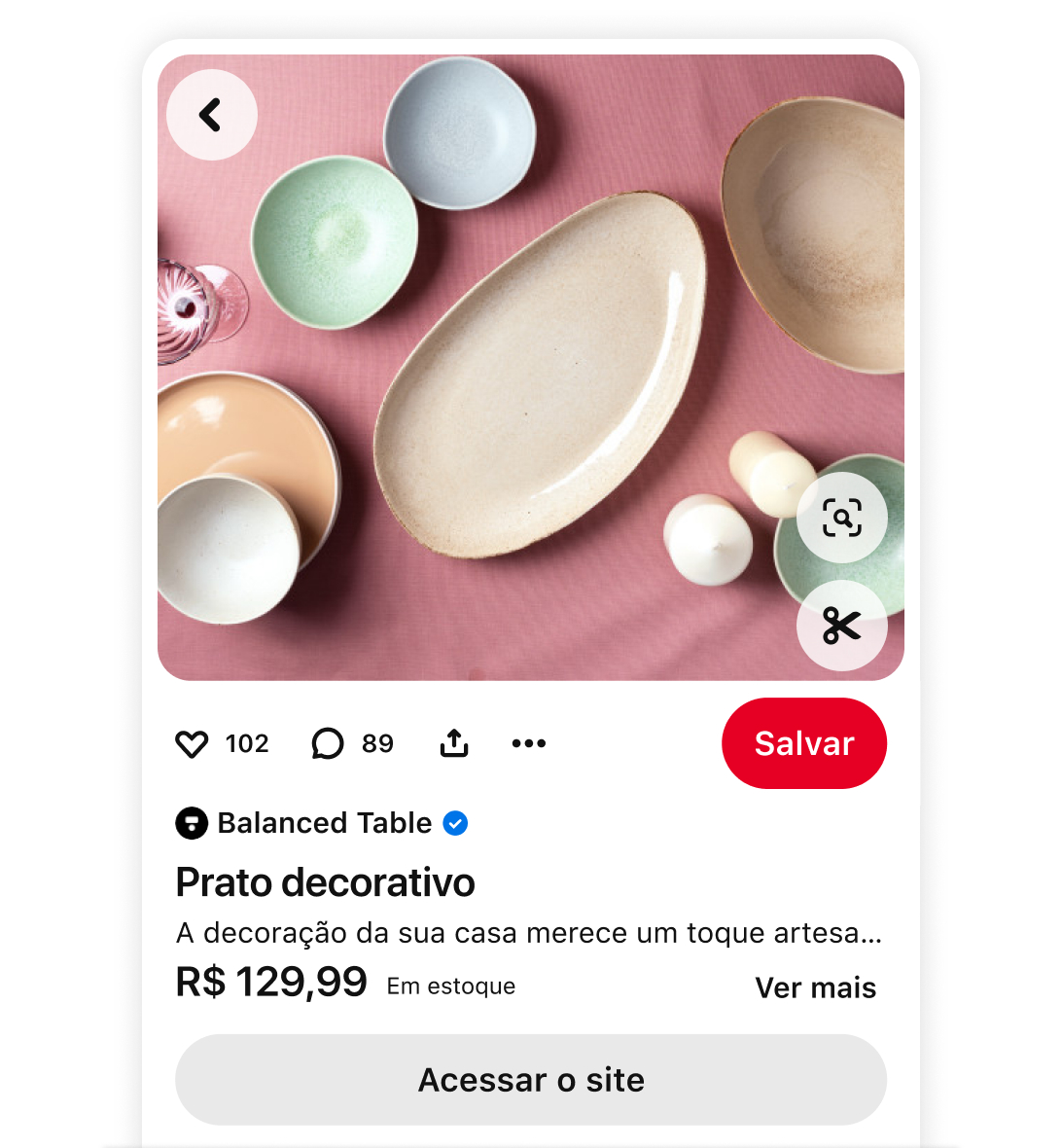Click the Balanced Table account name
Screen dimensions: 1062x1148
click(325, 823)
